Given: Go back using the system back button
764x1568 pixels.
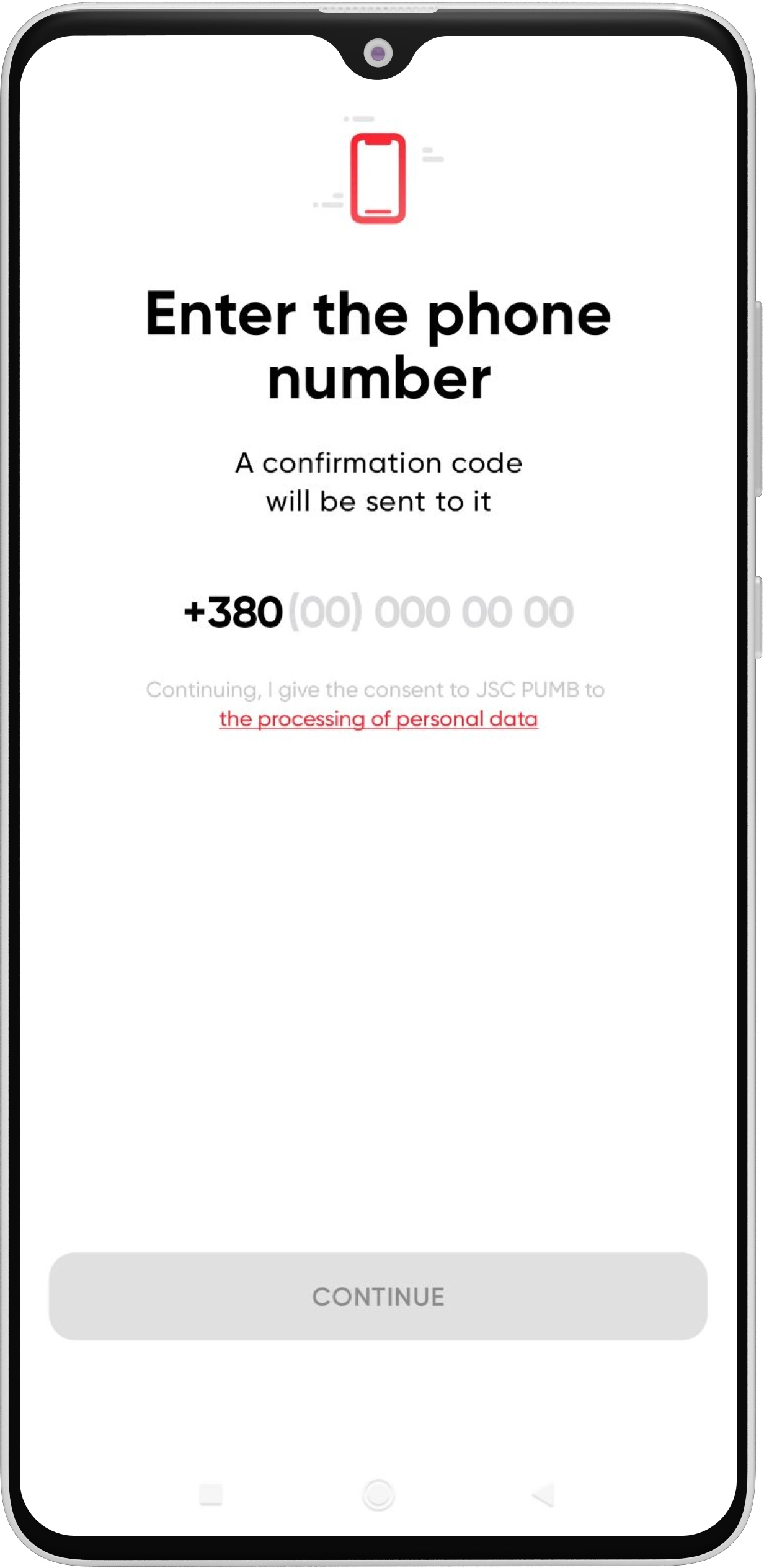Looking at the screenshot, I should (543, 1495).
